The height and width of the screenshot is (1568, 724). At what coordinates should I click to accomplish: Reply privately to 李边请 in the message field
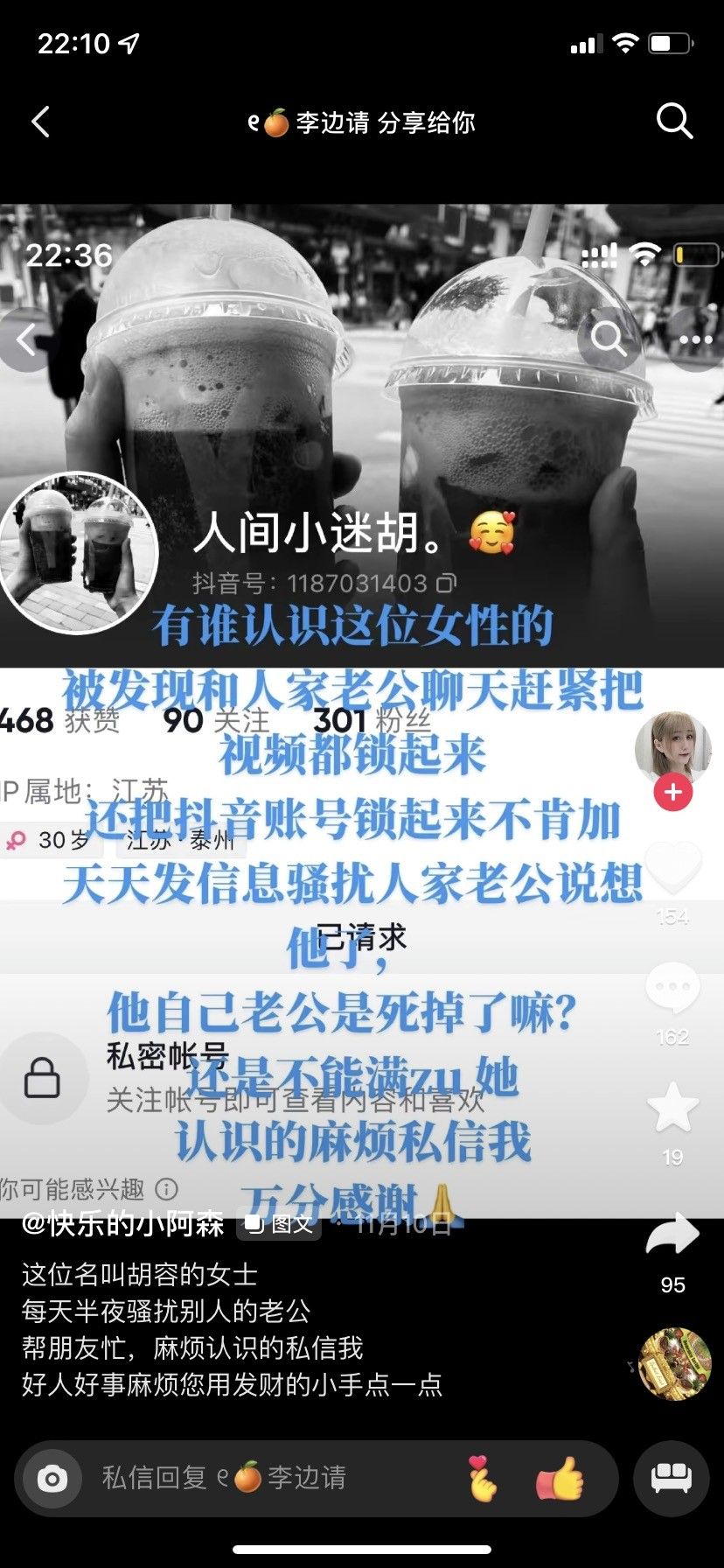pos(262,1478)
